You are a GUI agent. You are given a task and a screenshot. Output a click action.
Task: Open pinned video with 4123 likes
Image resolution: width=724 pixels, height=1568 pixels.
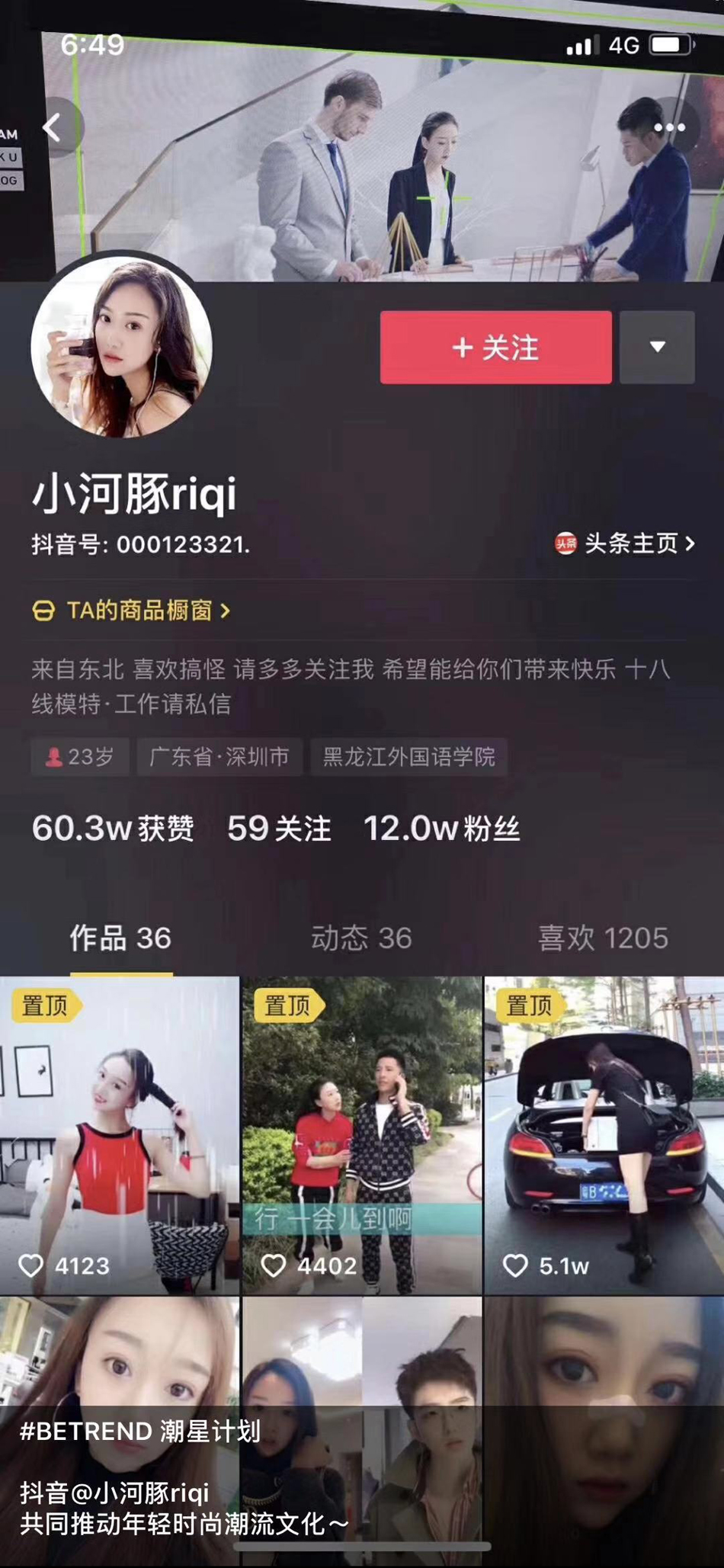[x=120, y=1136]
